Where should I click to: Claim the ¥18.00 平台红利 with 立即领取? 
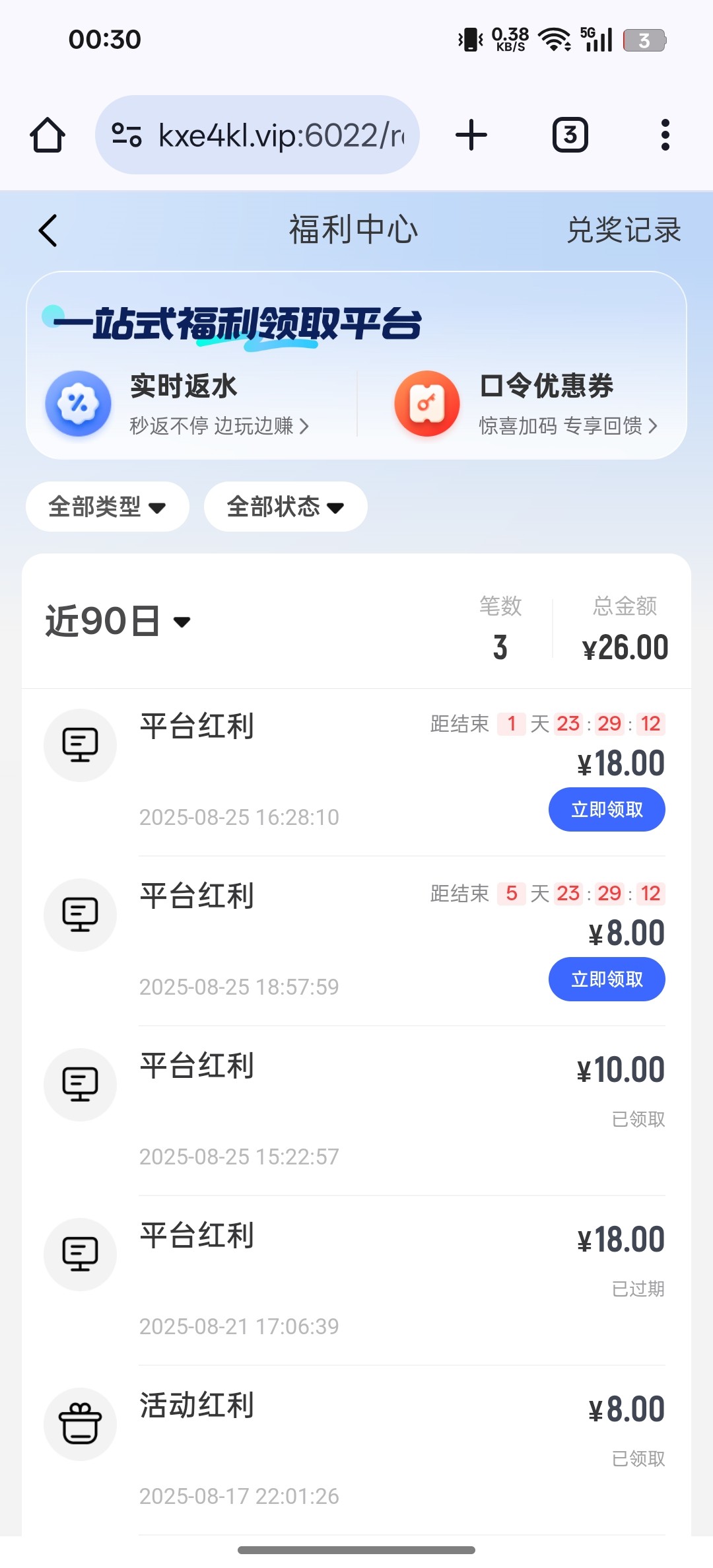pyautogui.click(x=606, y=809)
